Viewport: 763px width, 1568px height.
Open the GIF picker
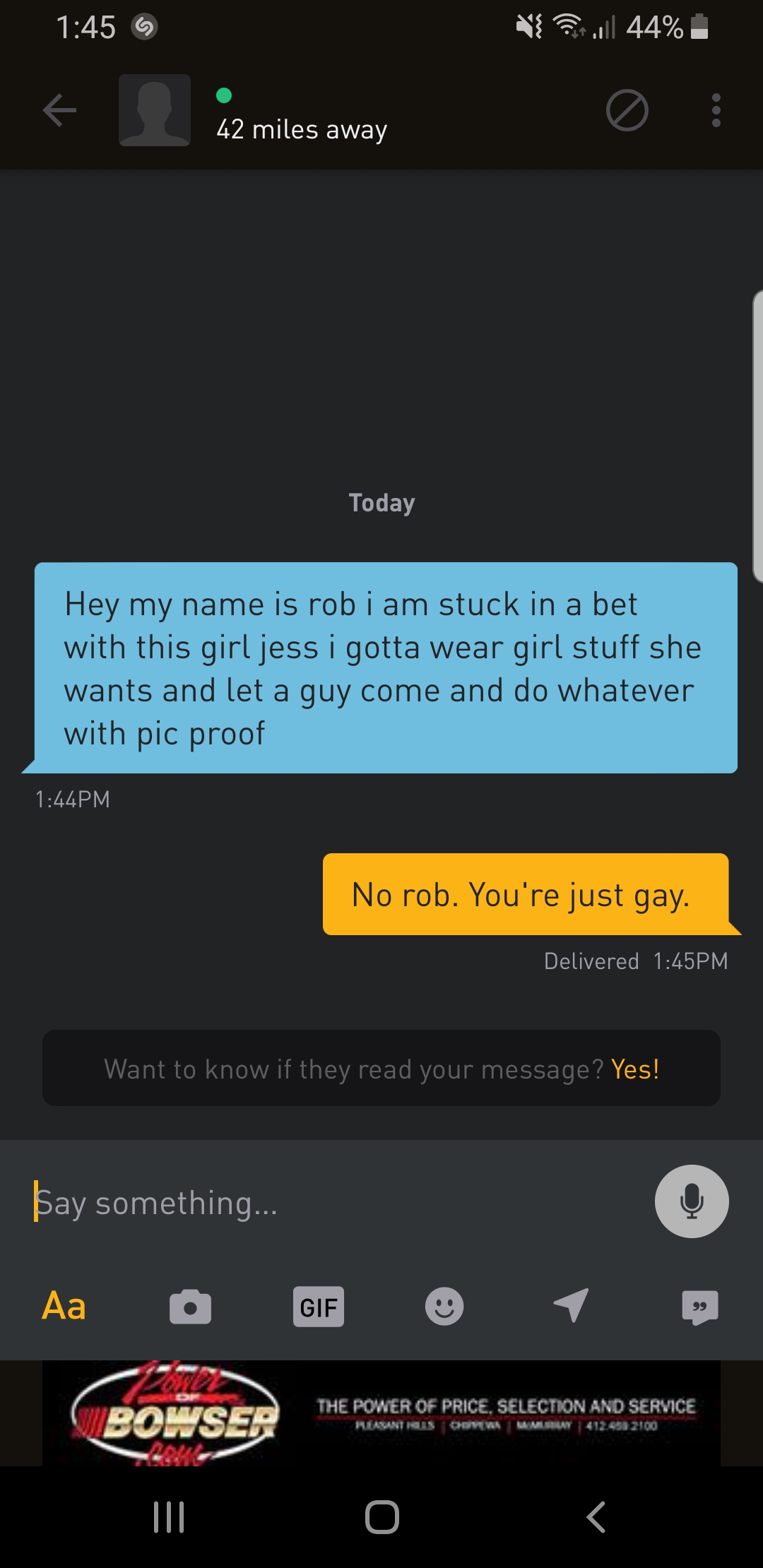(318, 1307)
